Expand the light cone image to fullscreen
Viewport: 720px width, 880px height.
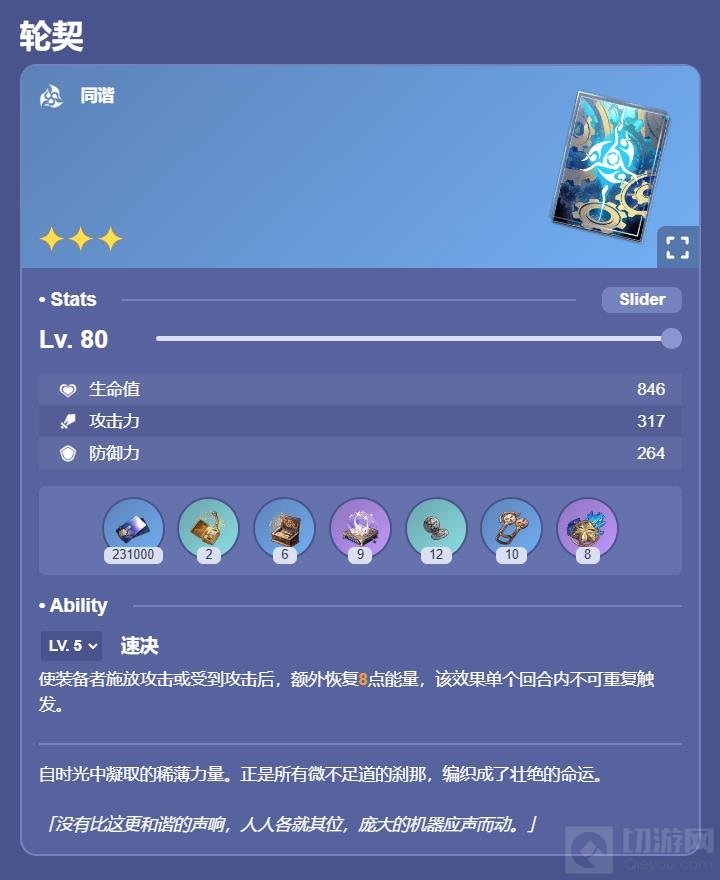point(677,247)
